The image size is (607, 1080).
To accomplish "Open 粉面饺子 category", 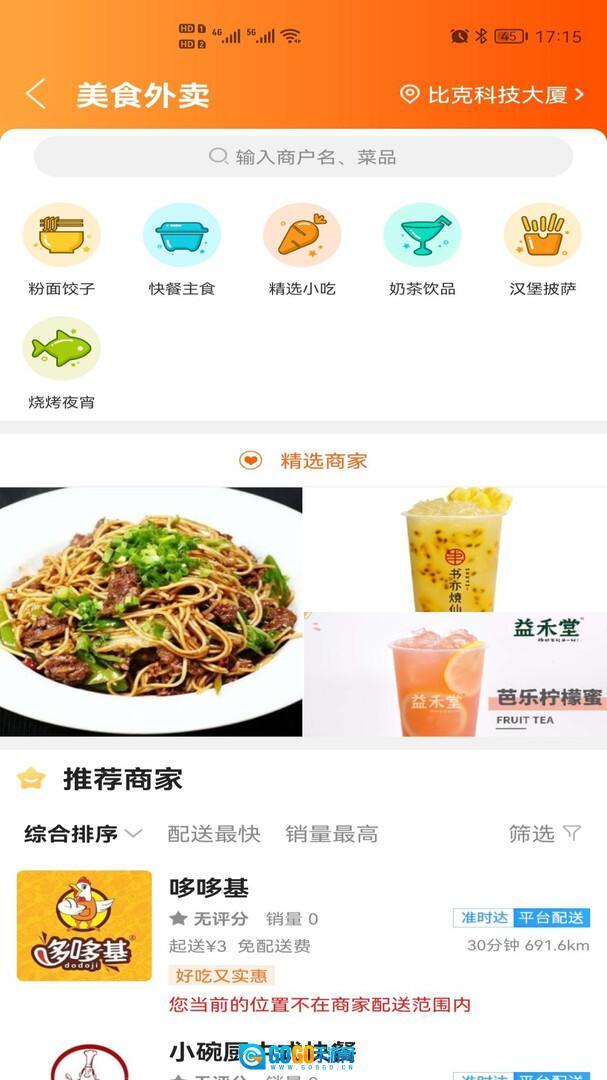I will pyautogui.click(x=61, y=249).
